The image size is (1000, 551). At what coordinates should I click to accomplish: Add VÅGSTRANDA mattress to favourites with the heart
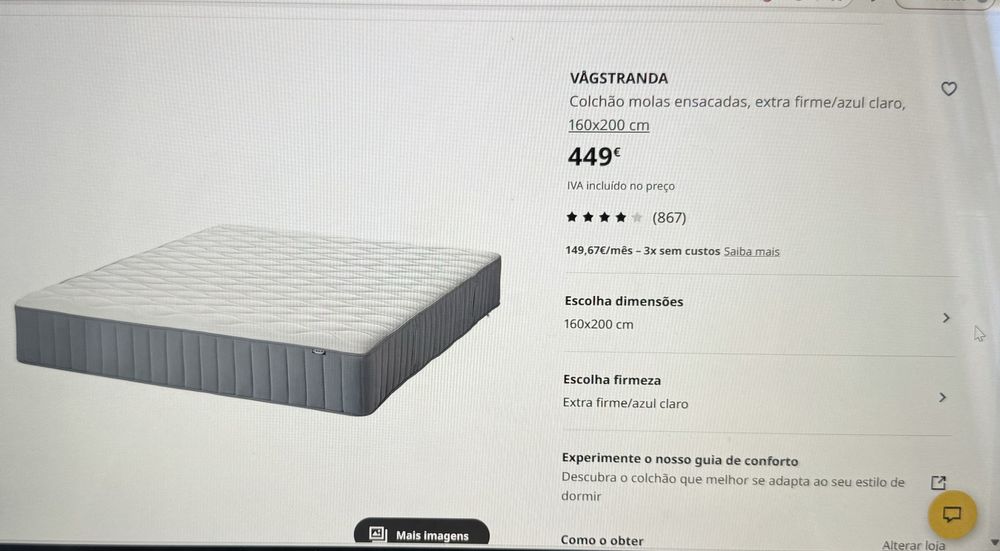coord(949,89)
